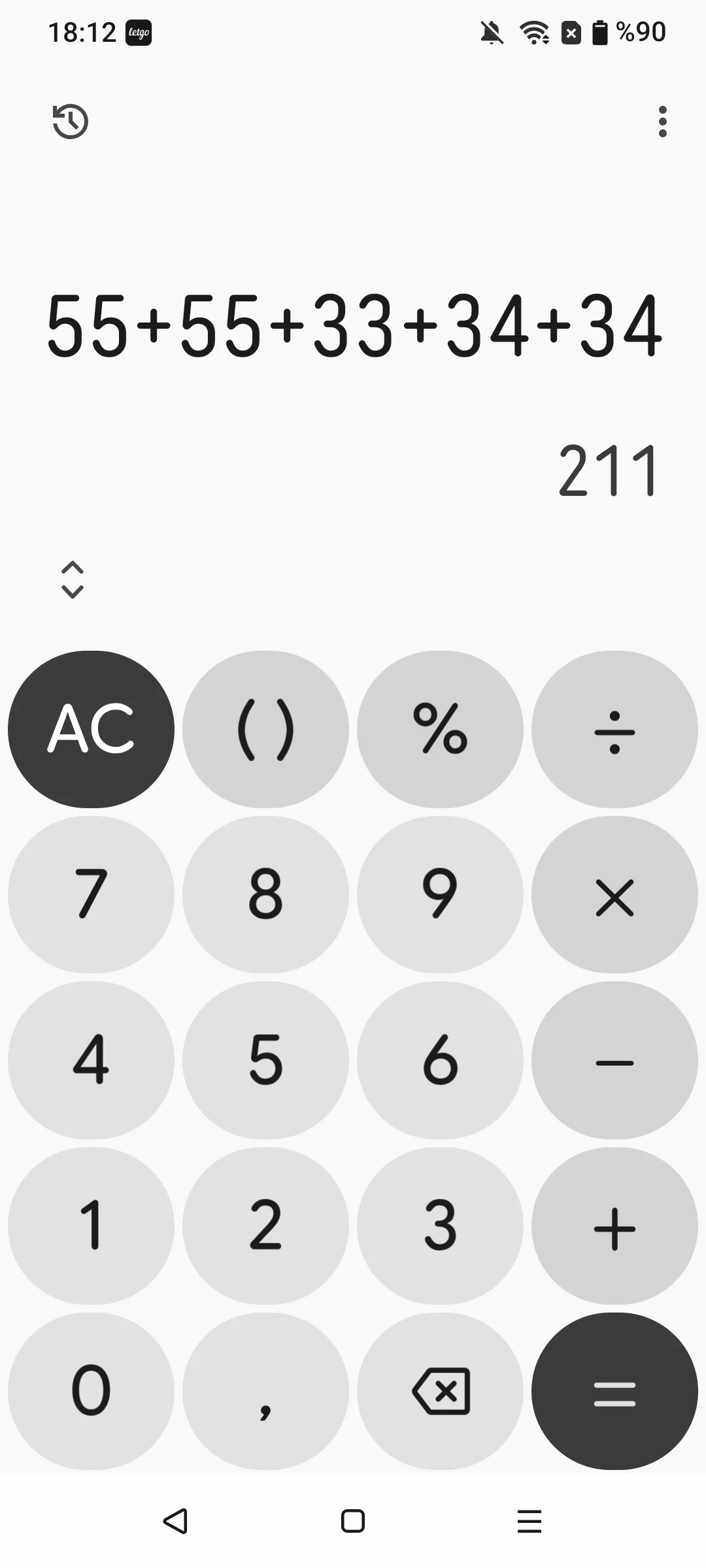
Task: Enter digit 3
Action: point(440,1226)
